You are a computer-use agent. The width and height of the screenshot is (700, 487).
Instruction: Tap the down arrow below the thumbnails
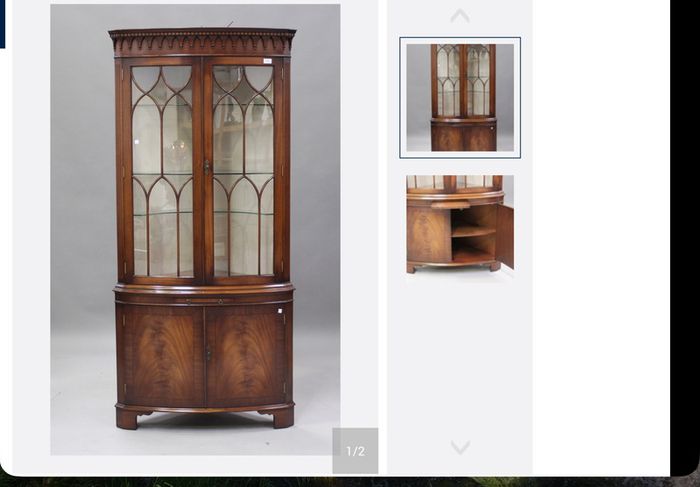click(x=460, y=447)
